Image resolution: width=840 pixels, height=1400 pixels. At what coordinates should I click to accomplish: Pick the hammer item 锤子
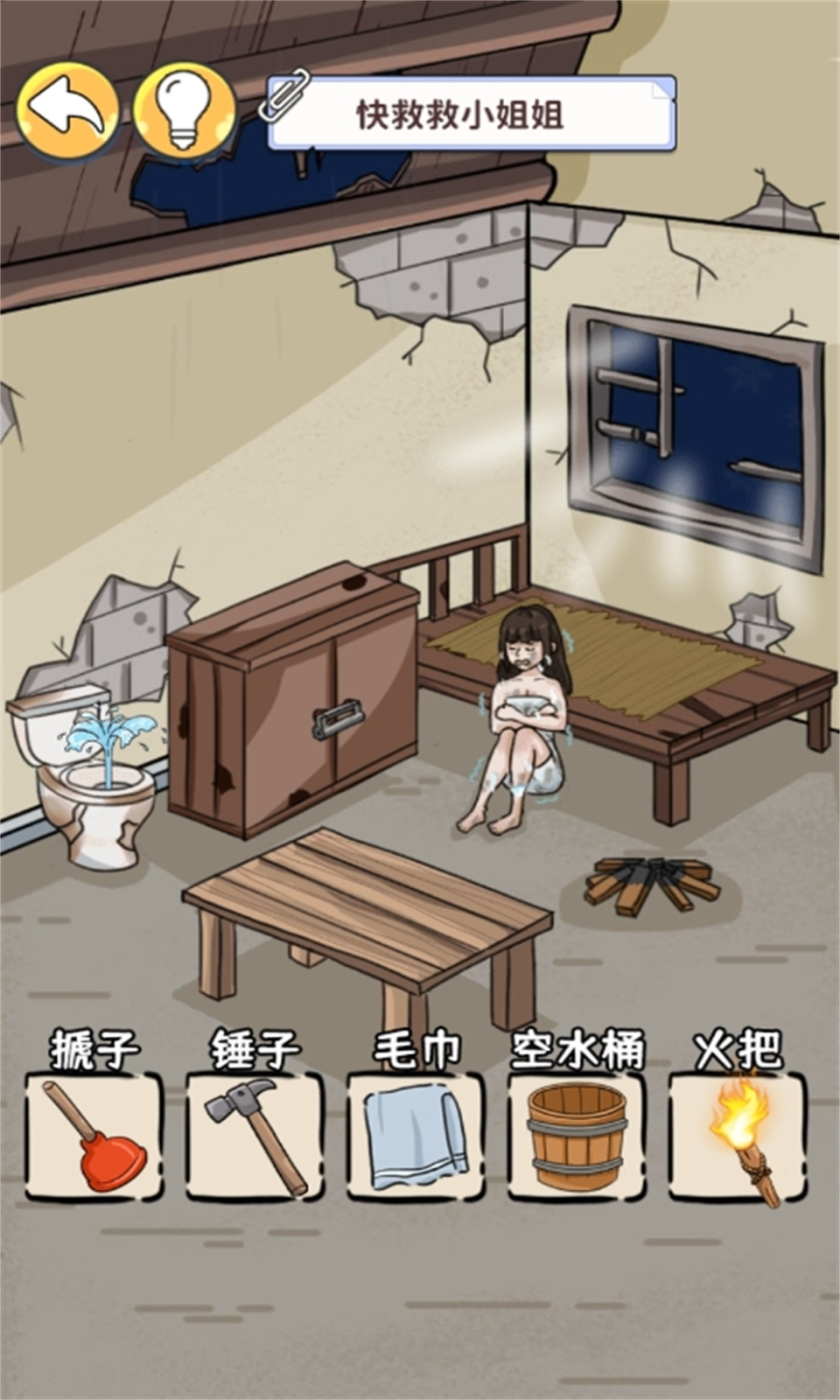click(x=255, y=1137)
